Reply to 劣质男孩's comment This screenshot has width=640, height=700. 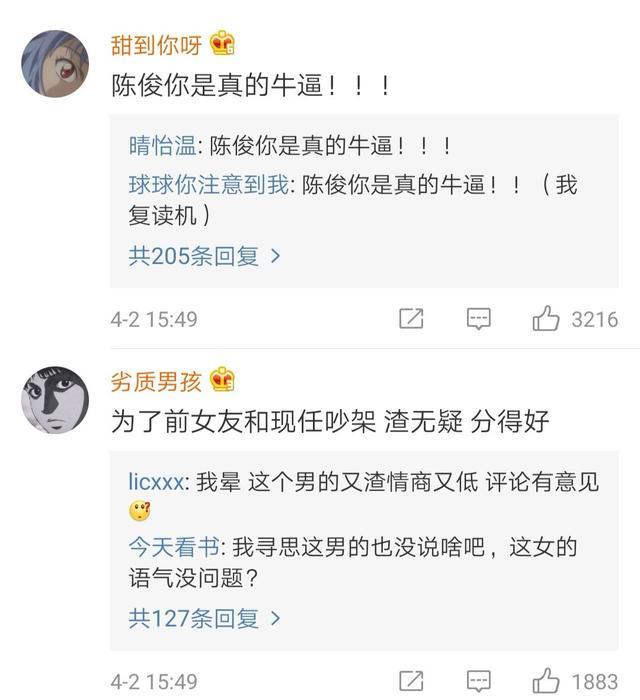[479, 681]
